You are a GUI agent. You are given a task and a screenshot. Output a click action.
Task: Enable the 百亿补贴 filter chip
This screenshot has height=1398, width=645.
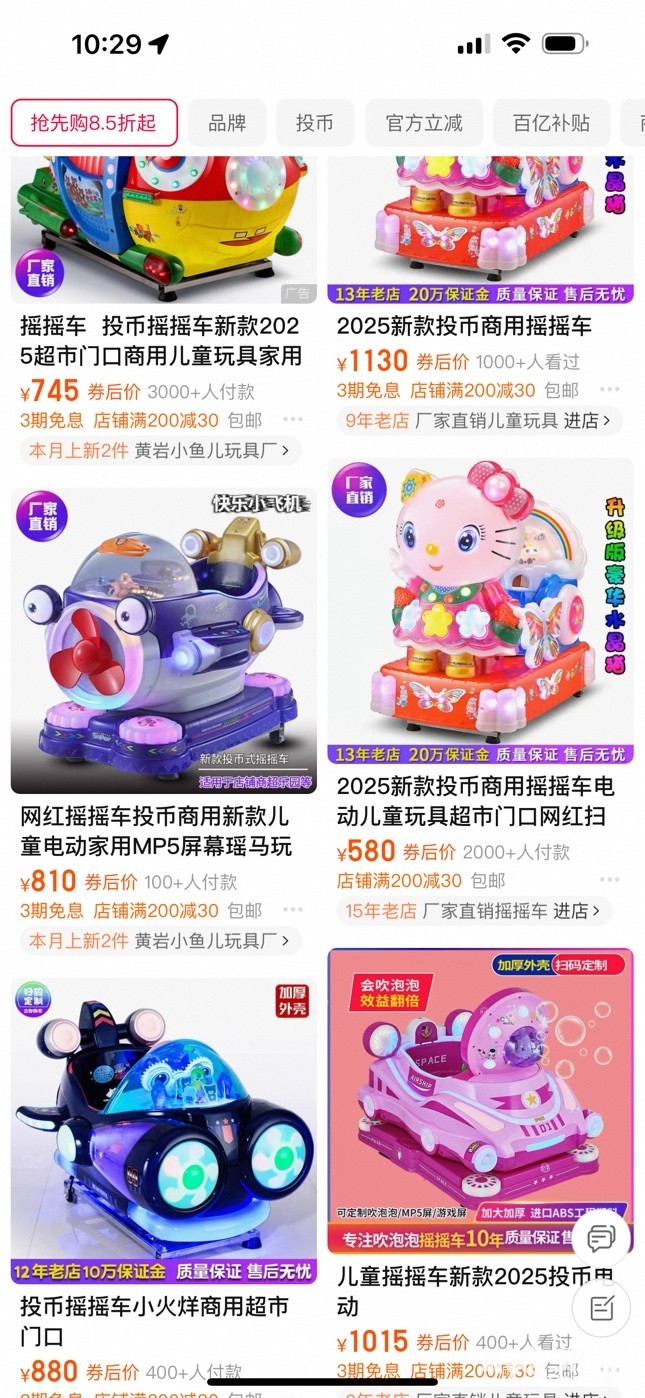coord(551,123)
